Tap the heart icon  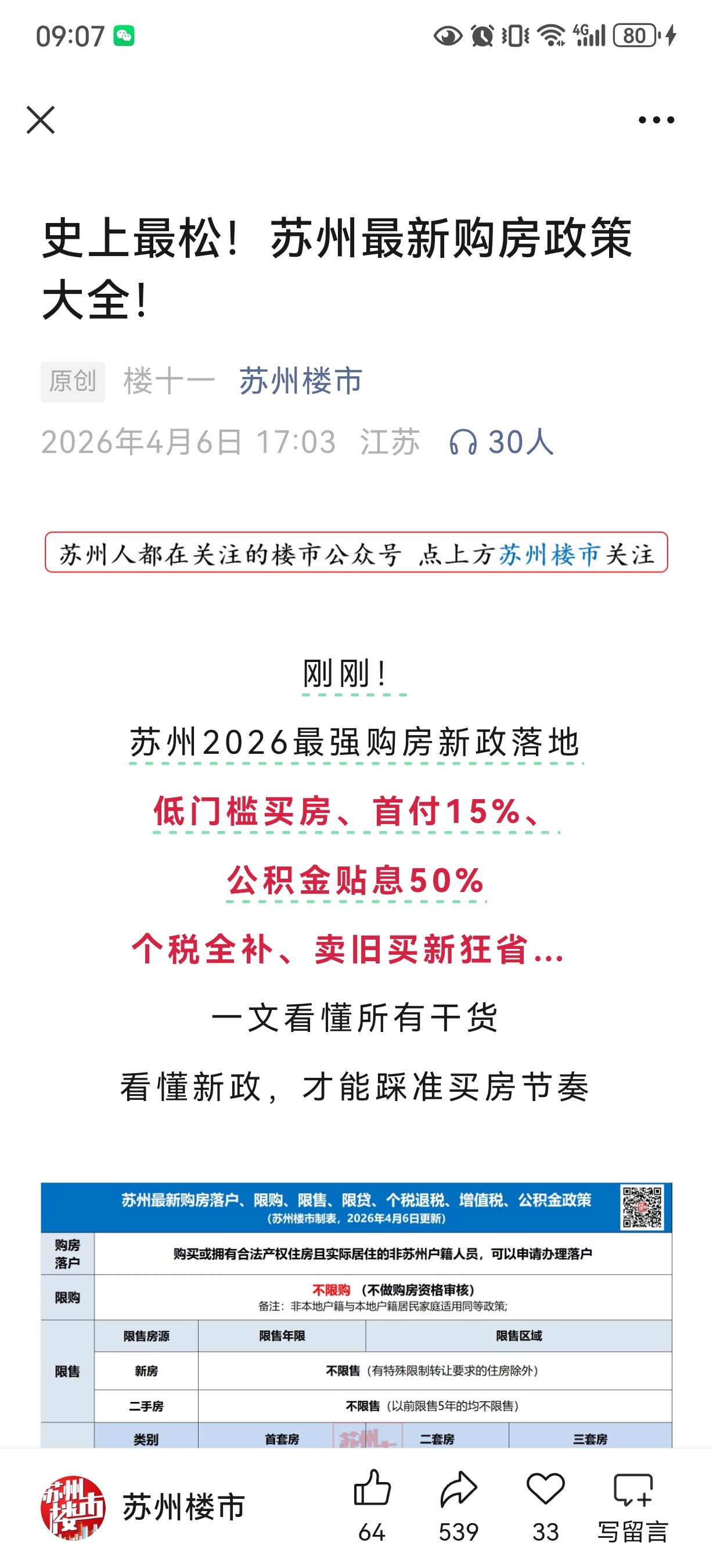coord(545,1490)
